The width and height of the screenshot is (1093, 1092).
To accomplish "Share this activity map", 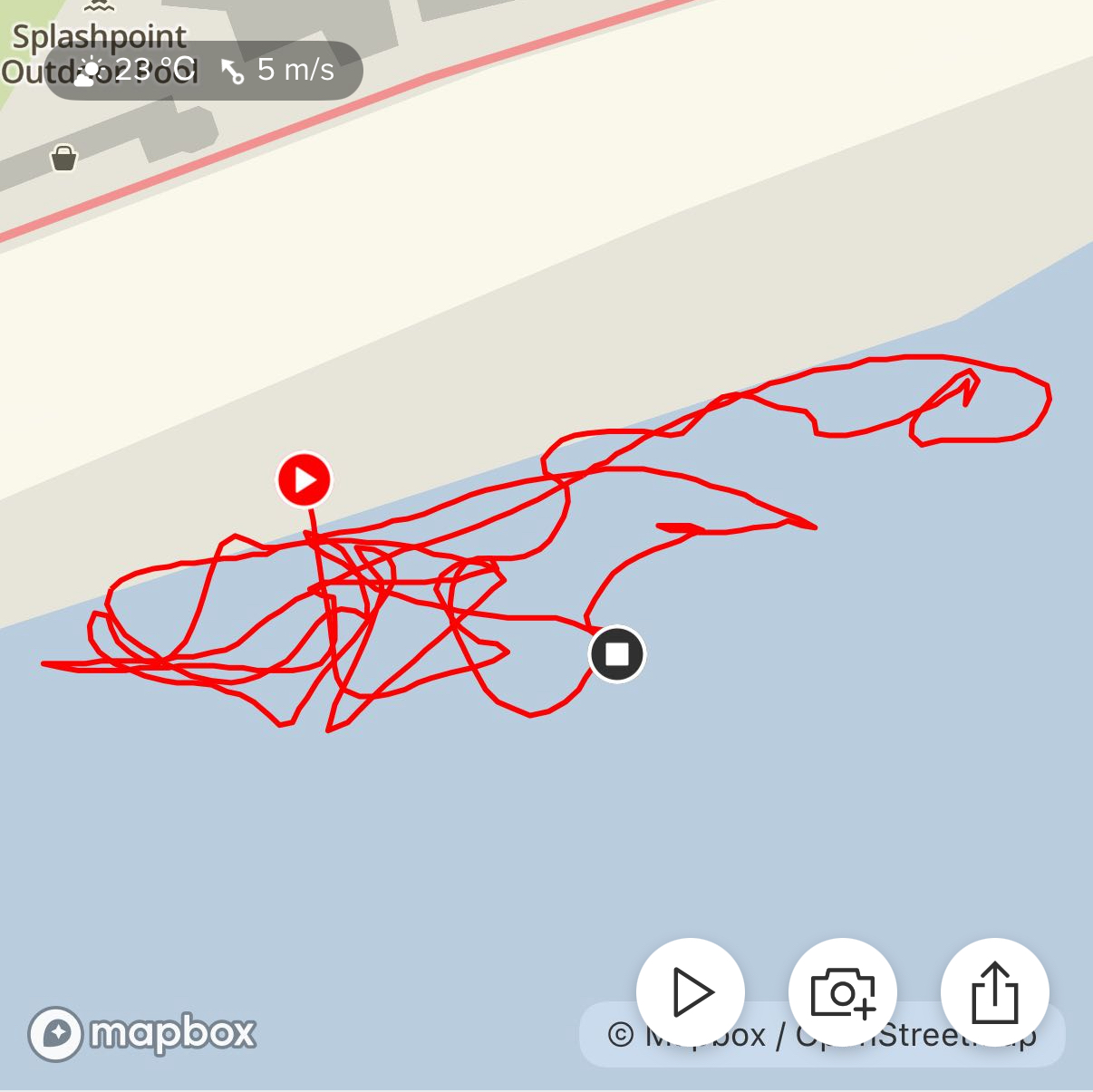I will (995, 992).
